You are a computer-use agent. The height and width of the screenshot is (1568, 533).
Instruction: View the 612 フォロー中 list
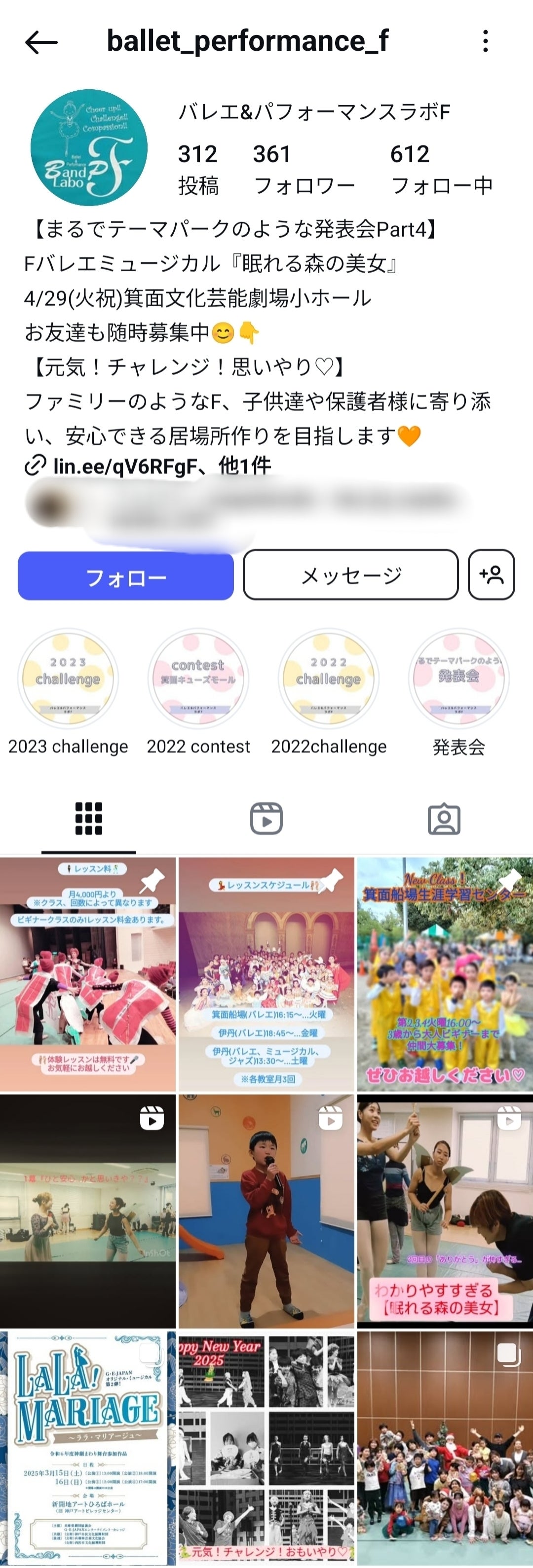click(441, 169)
